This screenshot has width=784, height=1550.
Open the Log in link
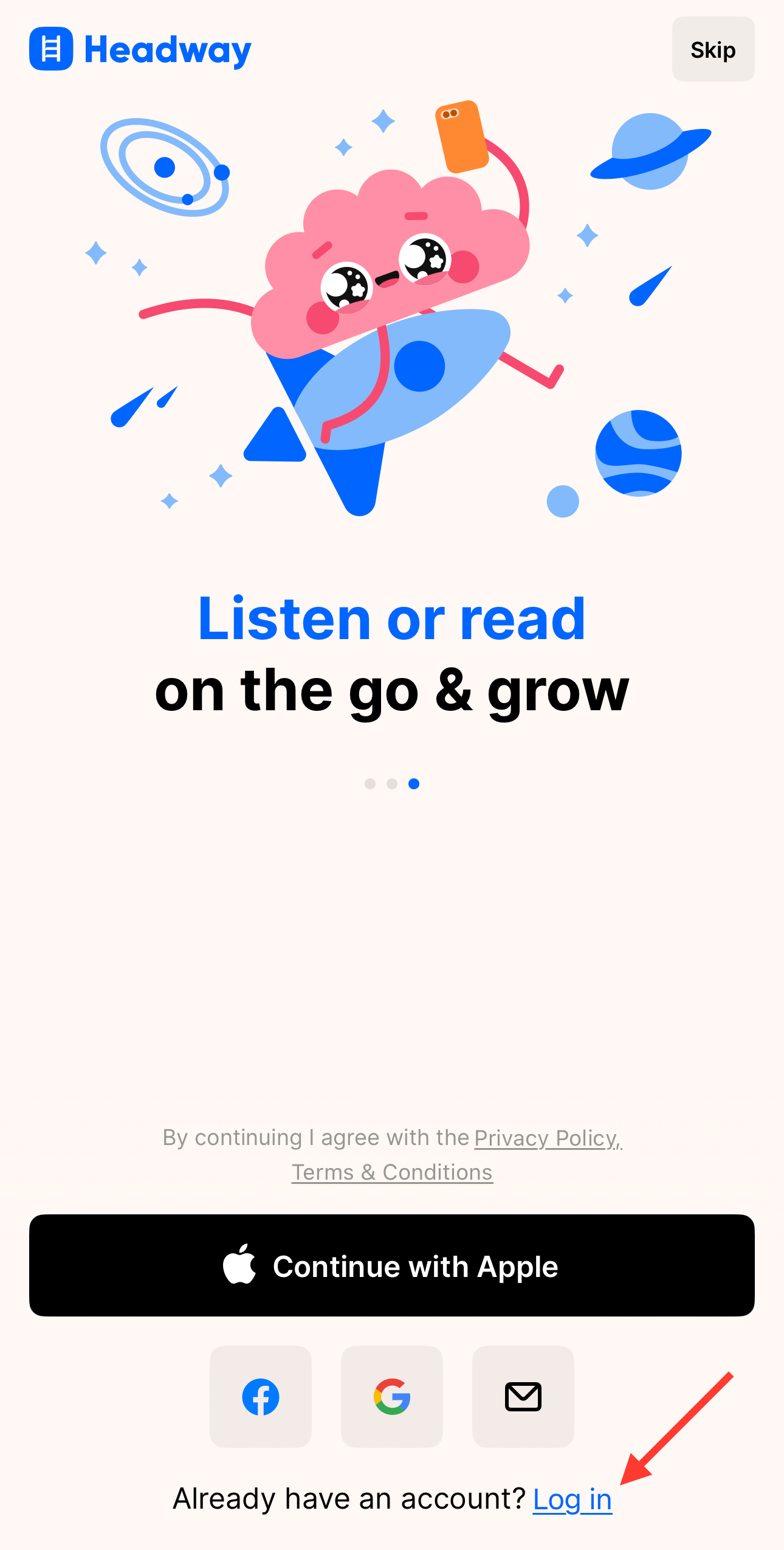pyautogui.click(x=571, y=1499)
